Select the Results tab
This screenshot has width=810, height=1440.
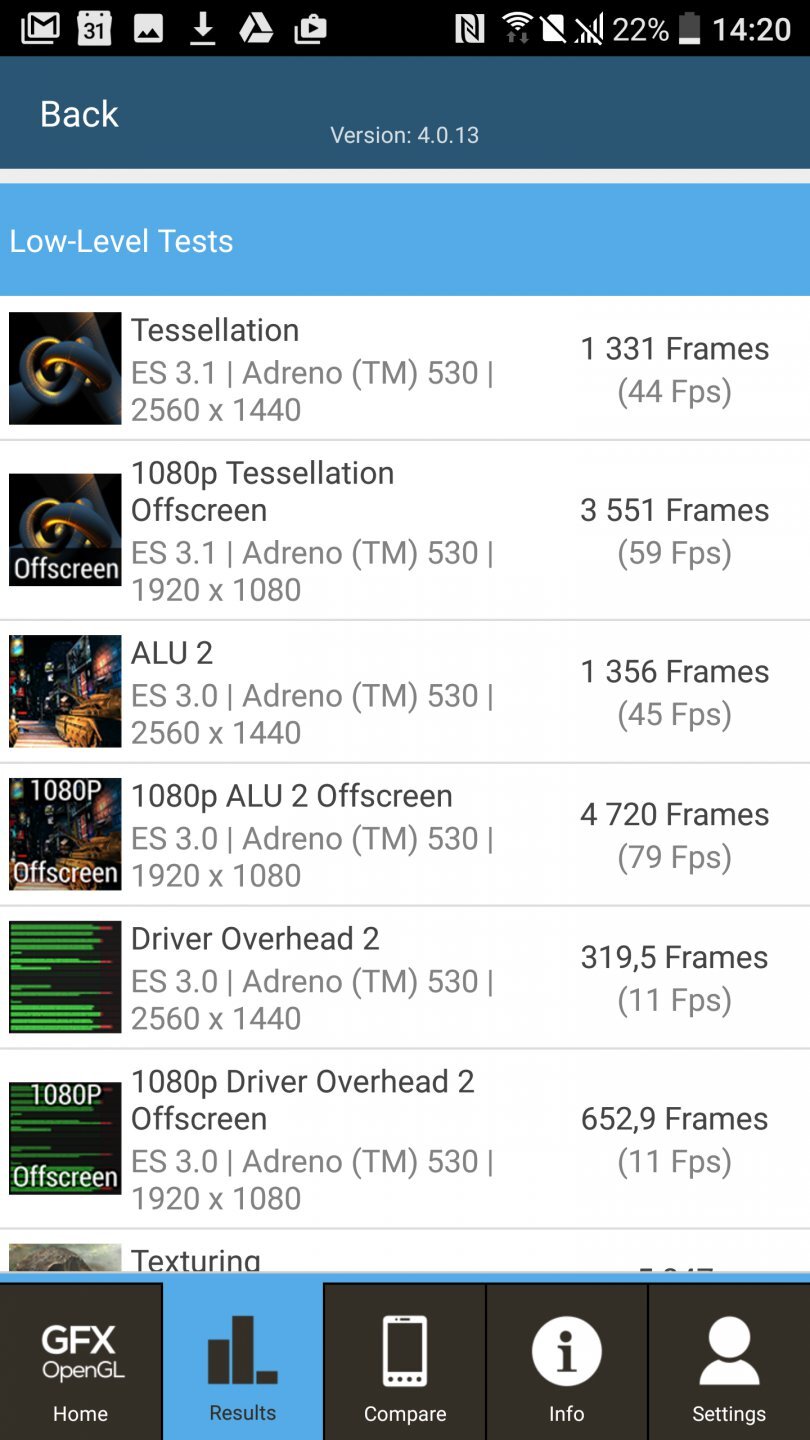pos(243,1362)
